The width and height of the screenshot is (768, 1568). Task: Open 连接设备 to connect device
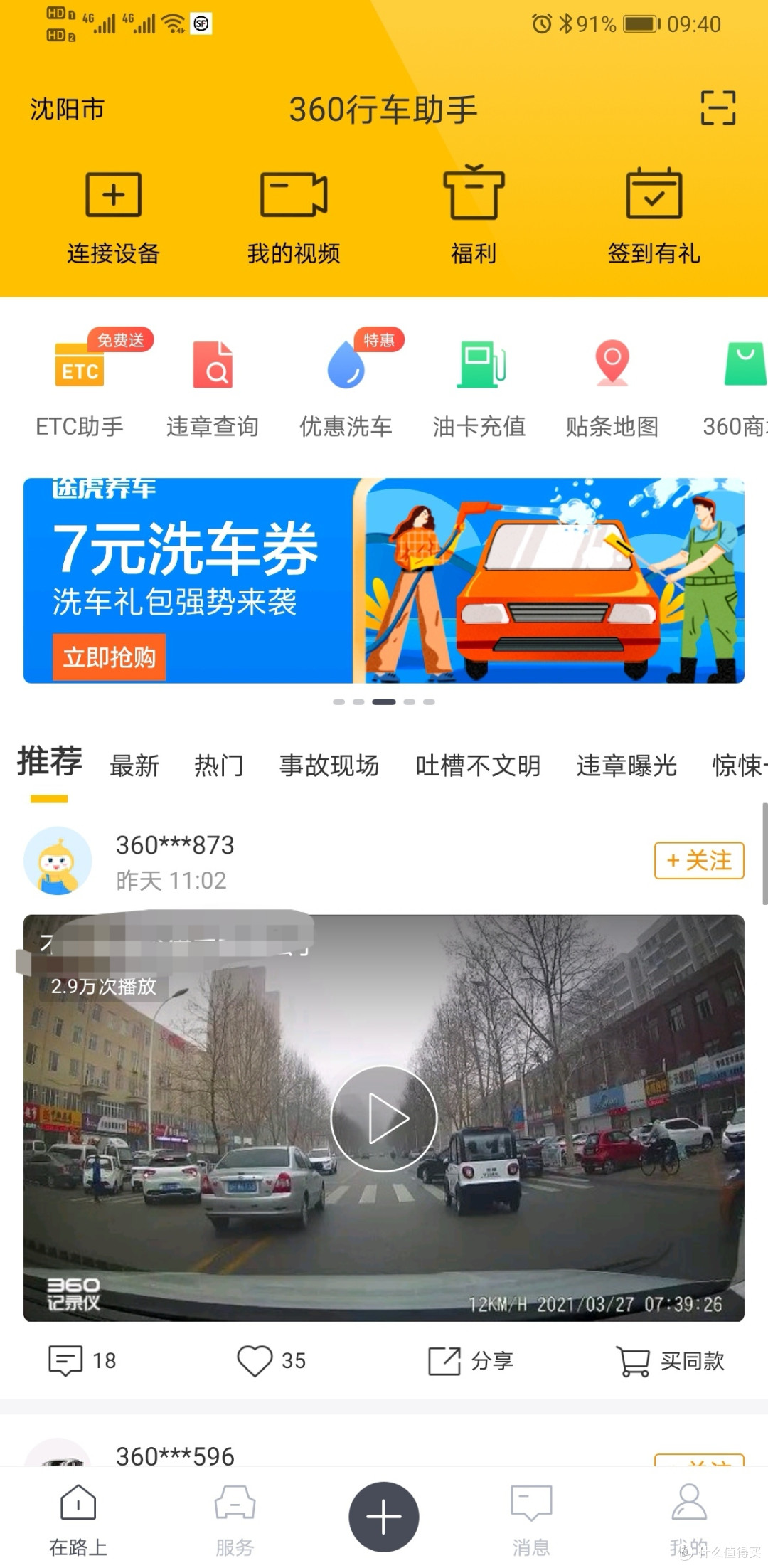click(114, 217)
